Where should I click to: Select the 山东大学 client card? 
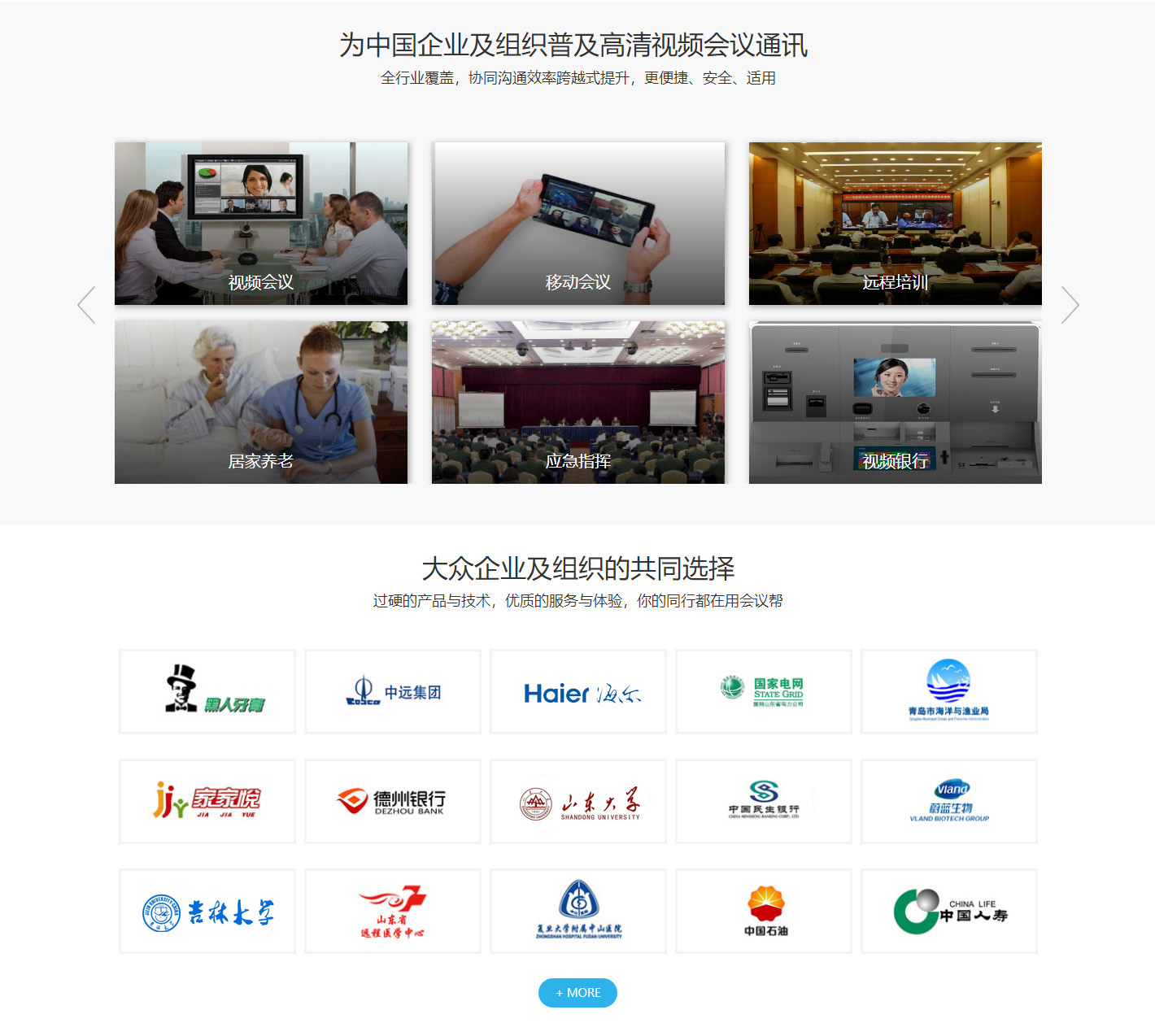(578, 802)
